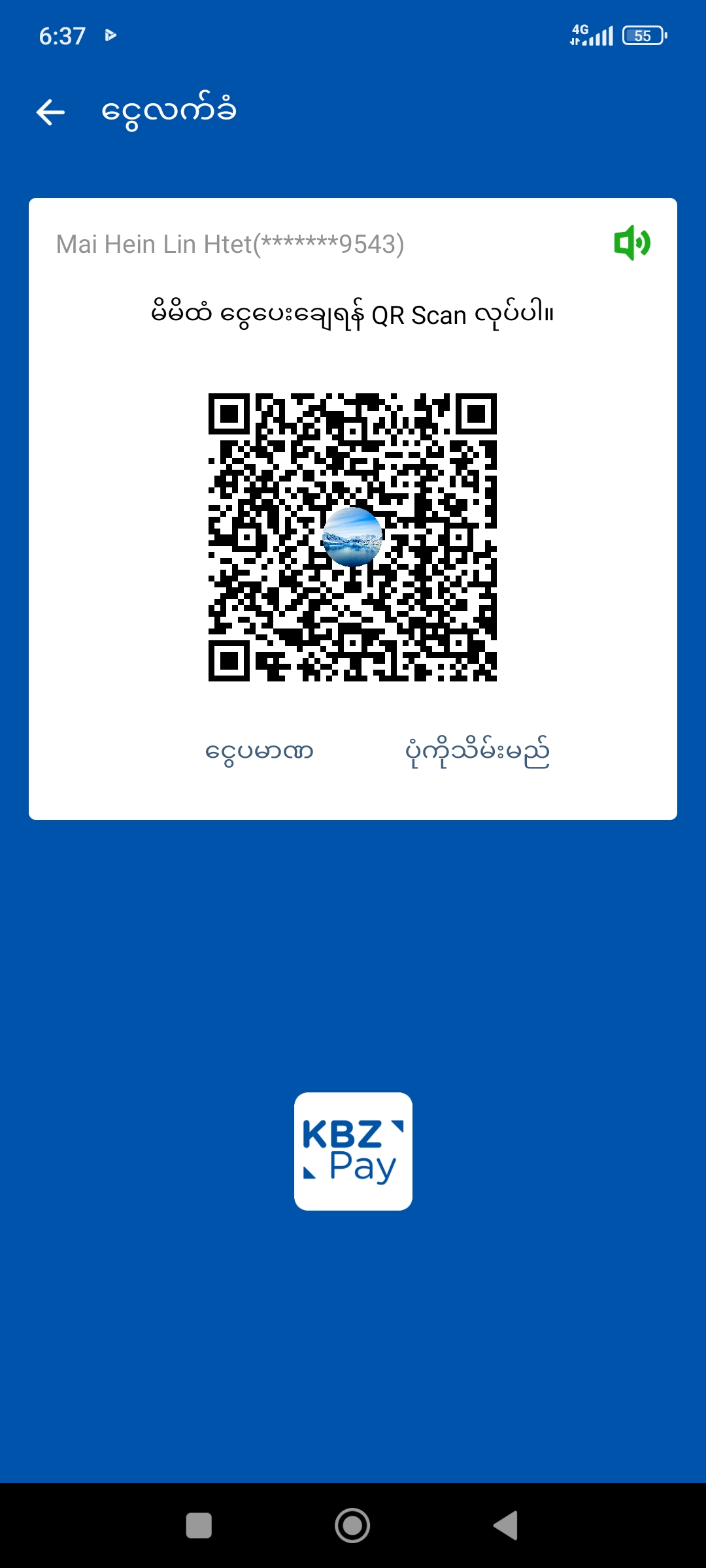Tap ပုံကိုသိမ်းမည် to save the QR image

[477, 753]
